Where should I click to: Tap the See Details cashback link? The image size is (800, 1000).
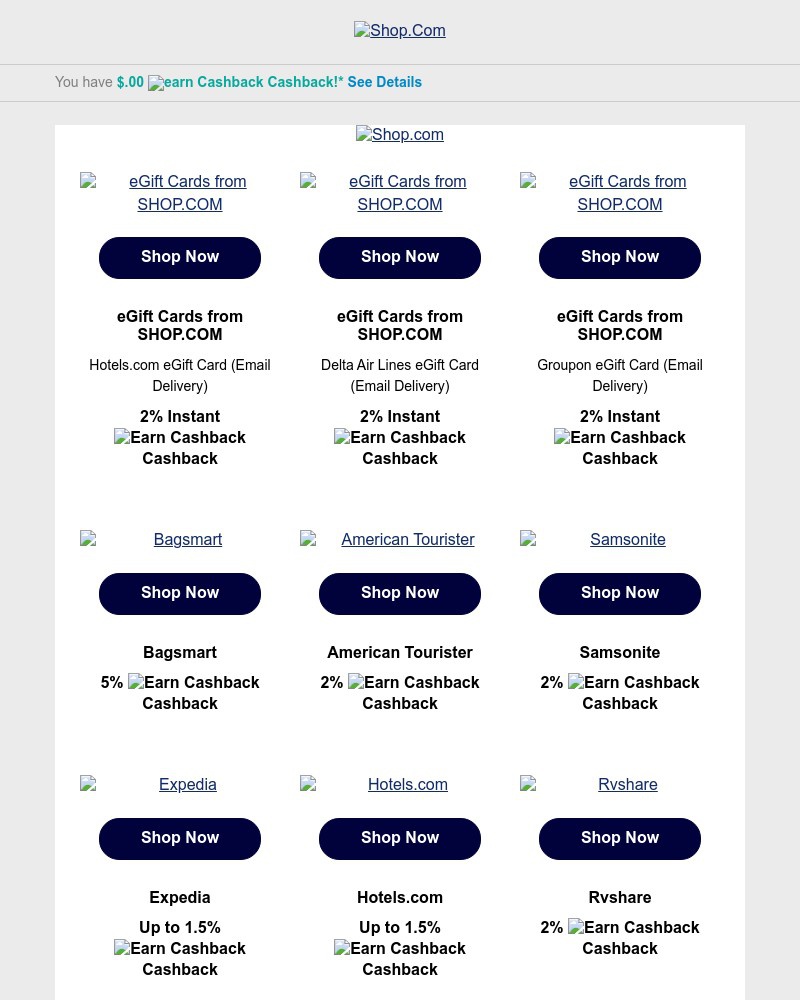(x=384, y=82)
